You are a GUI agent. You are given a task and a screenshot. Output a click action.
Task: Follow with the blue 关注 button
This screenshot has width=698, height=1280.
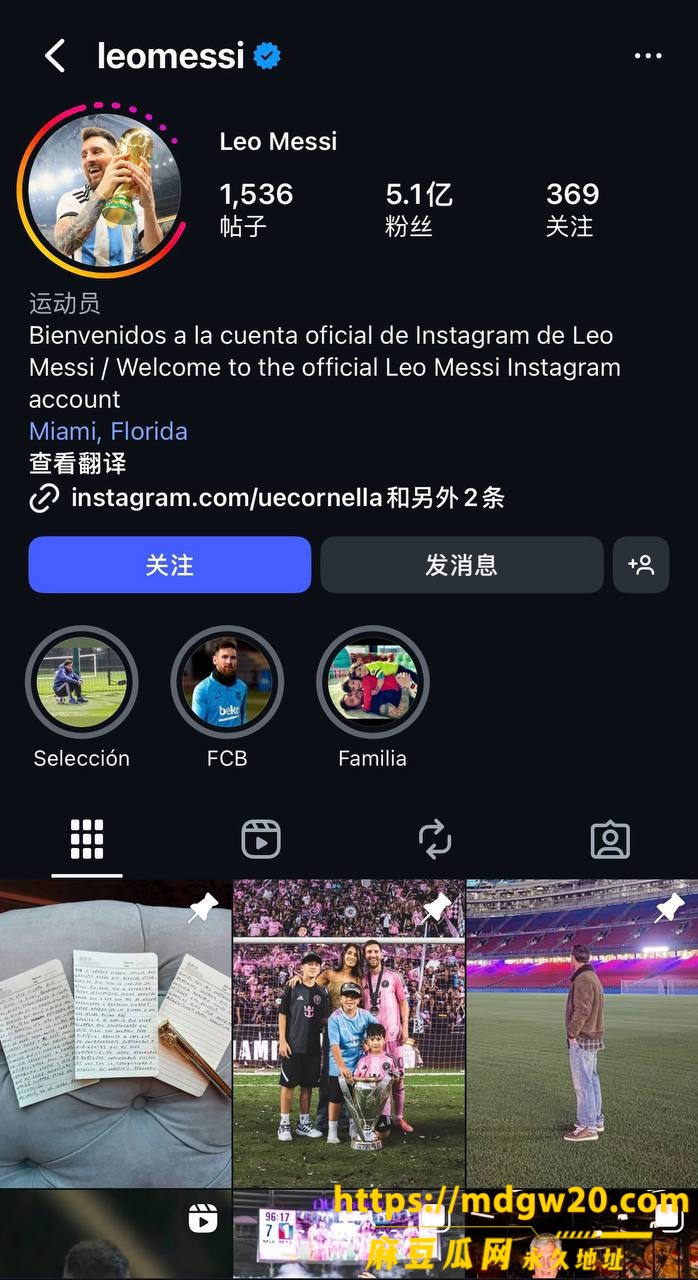tap(170, 565)
